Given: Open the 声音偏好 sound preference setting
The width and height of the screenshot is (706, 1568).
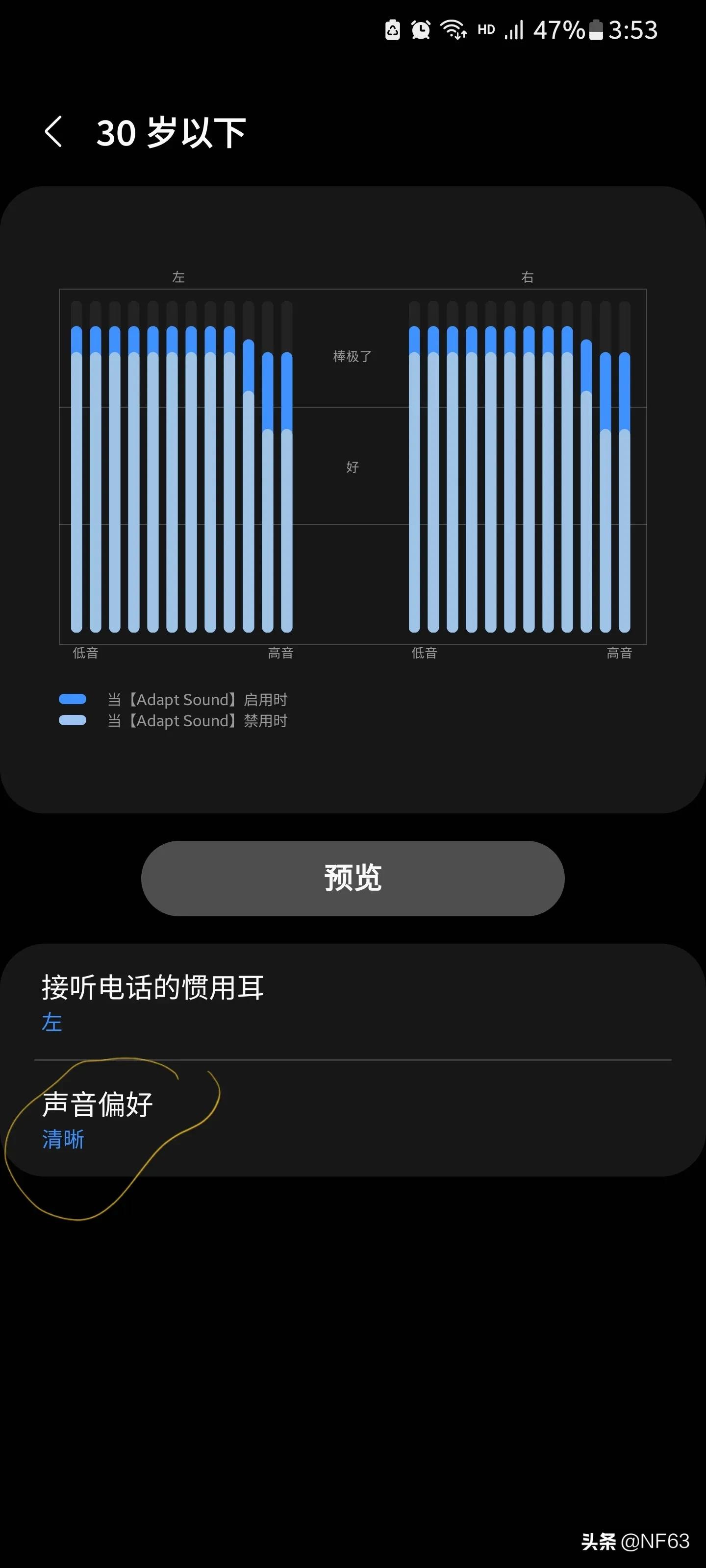Looking at the screenshot, I should coord(96,1103).
